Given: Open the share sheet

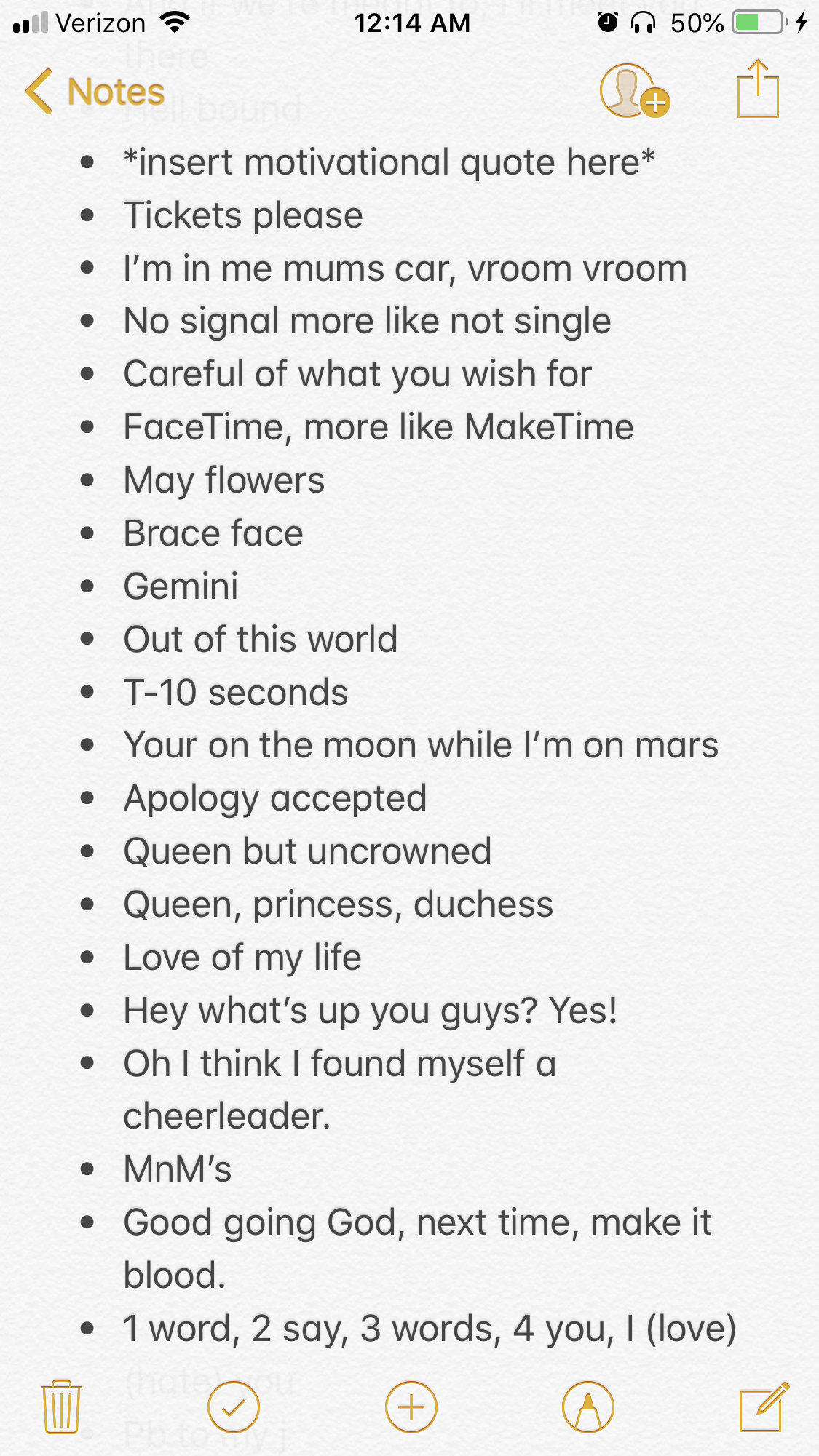Looking at the screenshot, I should point(758,89).
